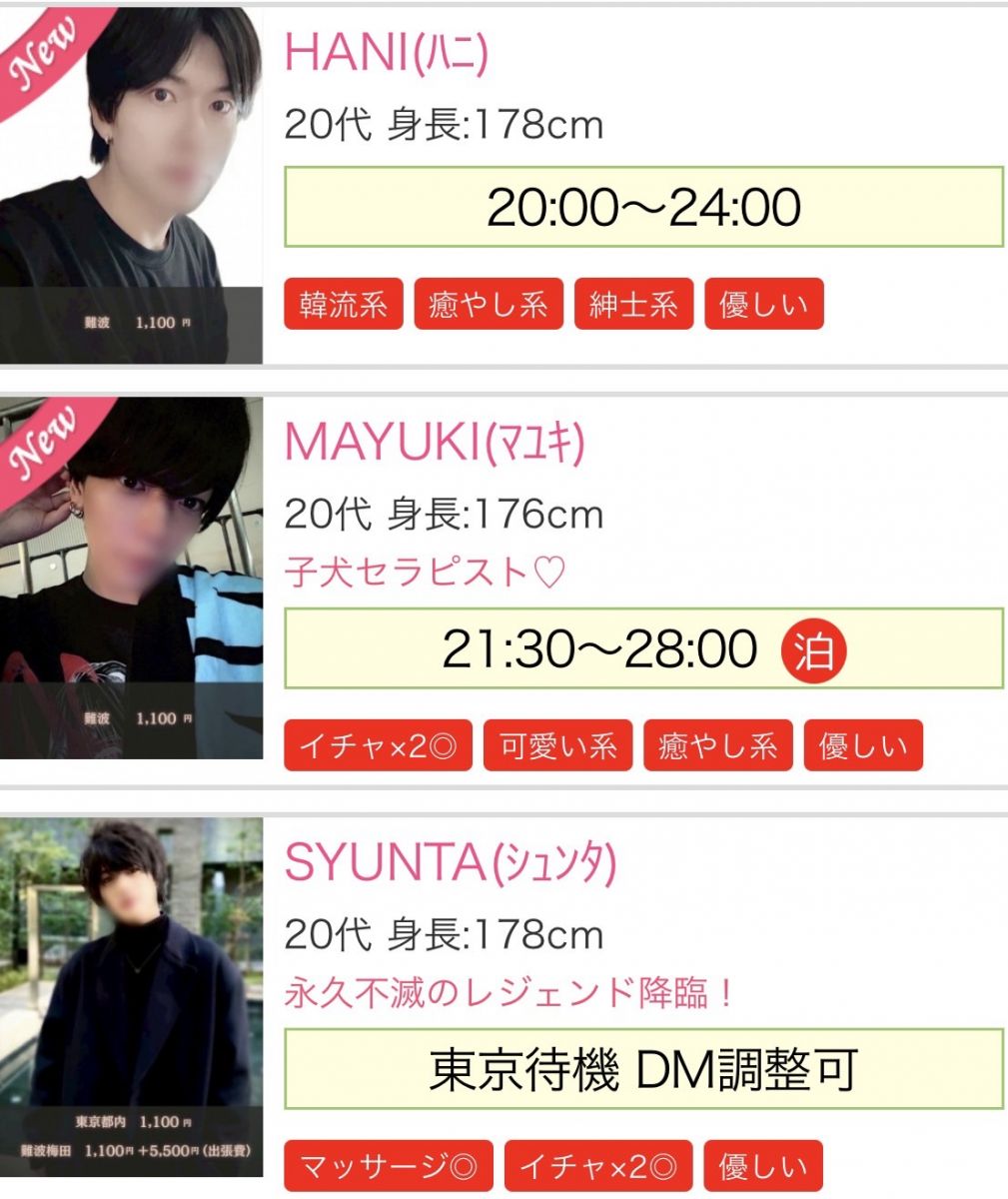Select the 可愛い系 tag chip
The width and height of the screenshot is (1008, 1199).
click(x=557, y=745)
